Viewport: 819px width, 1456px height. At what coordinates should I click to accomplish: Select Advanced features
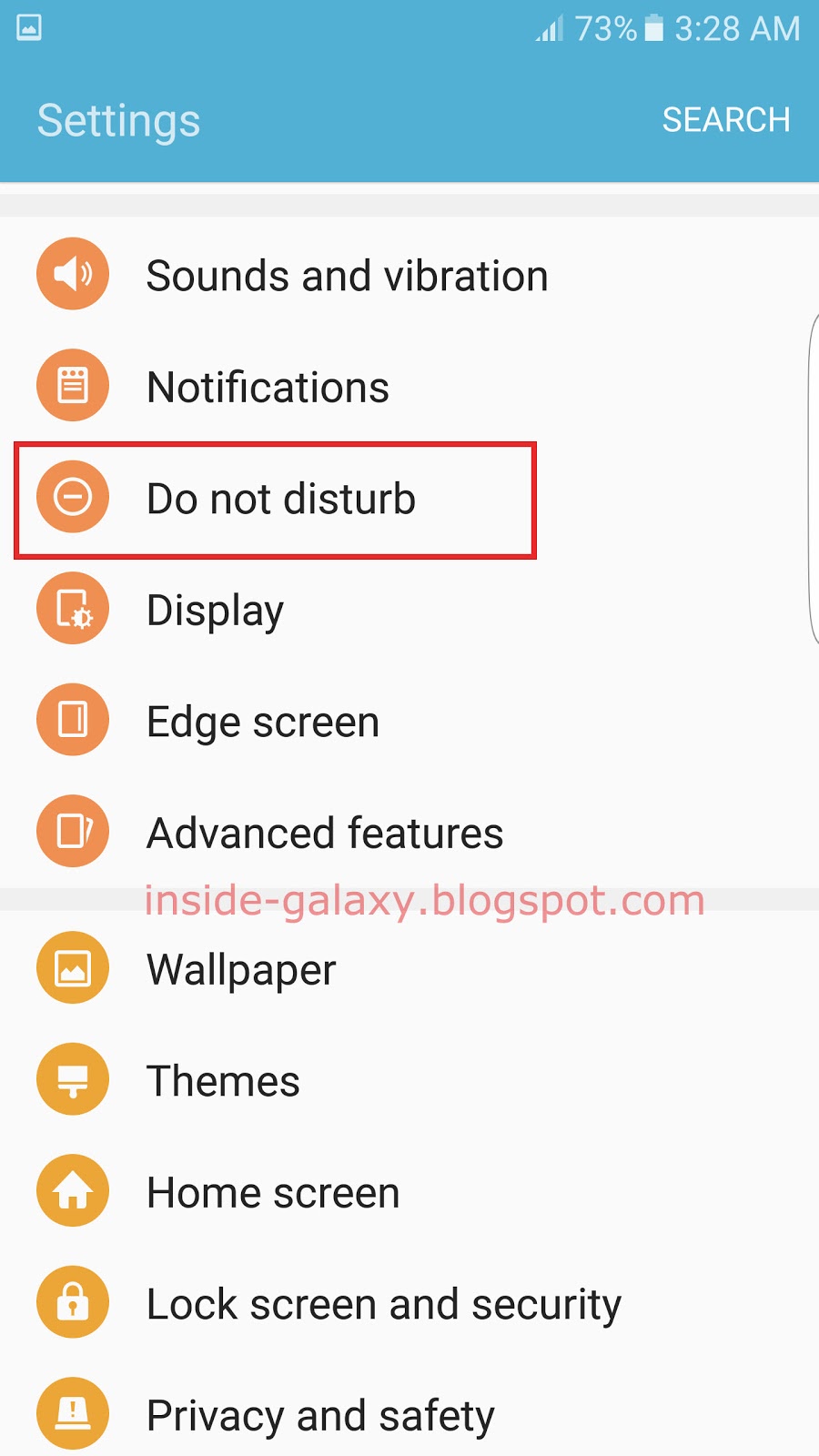324,834
